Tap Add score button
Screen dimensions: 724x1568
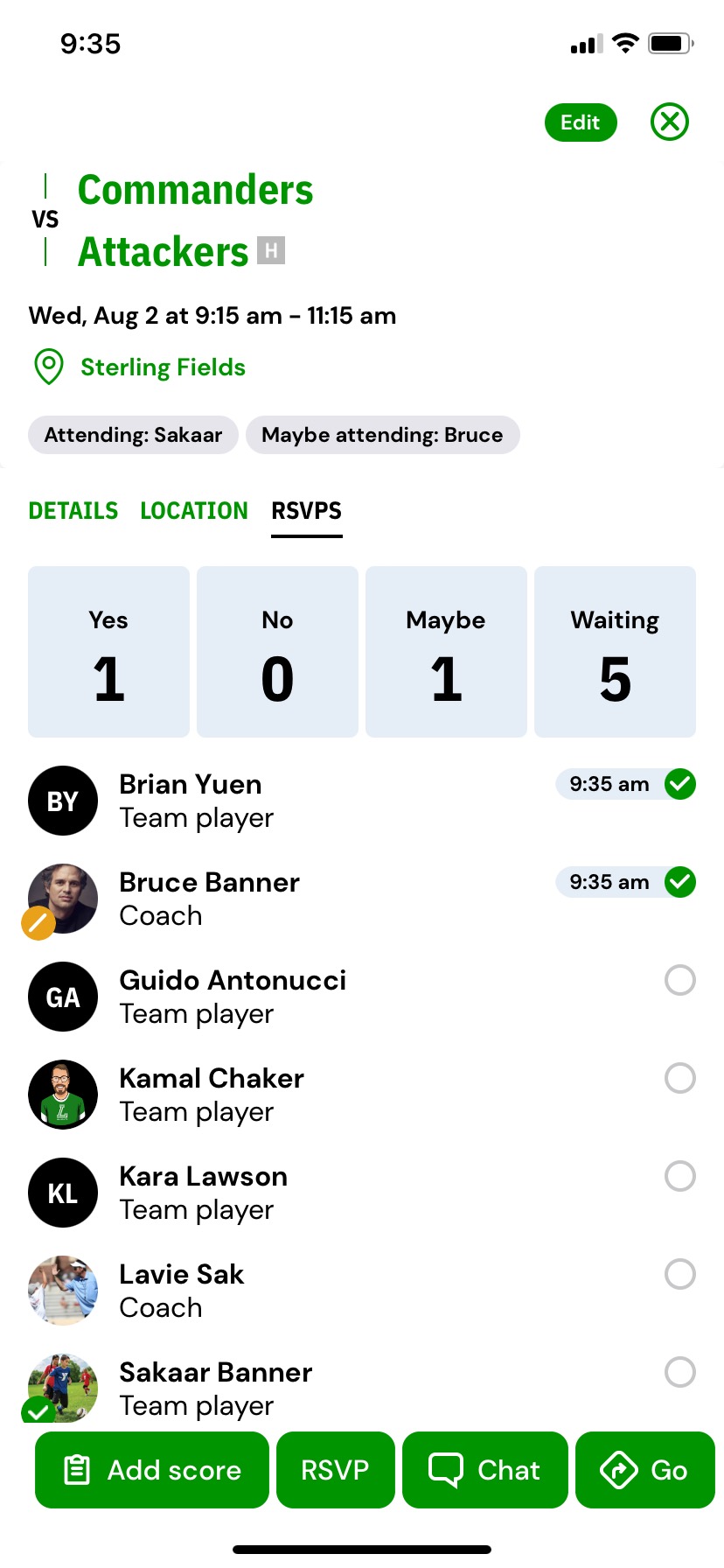(x=152, y=1470)
